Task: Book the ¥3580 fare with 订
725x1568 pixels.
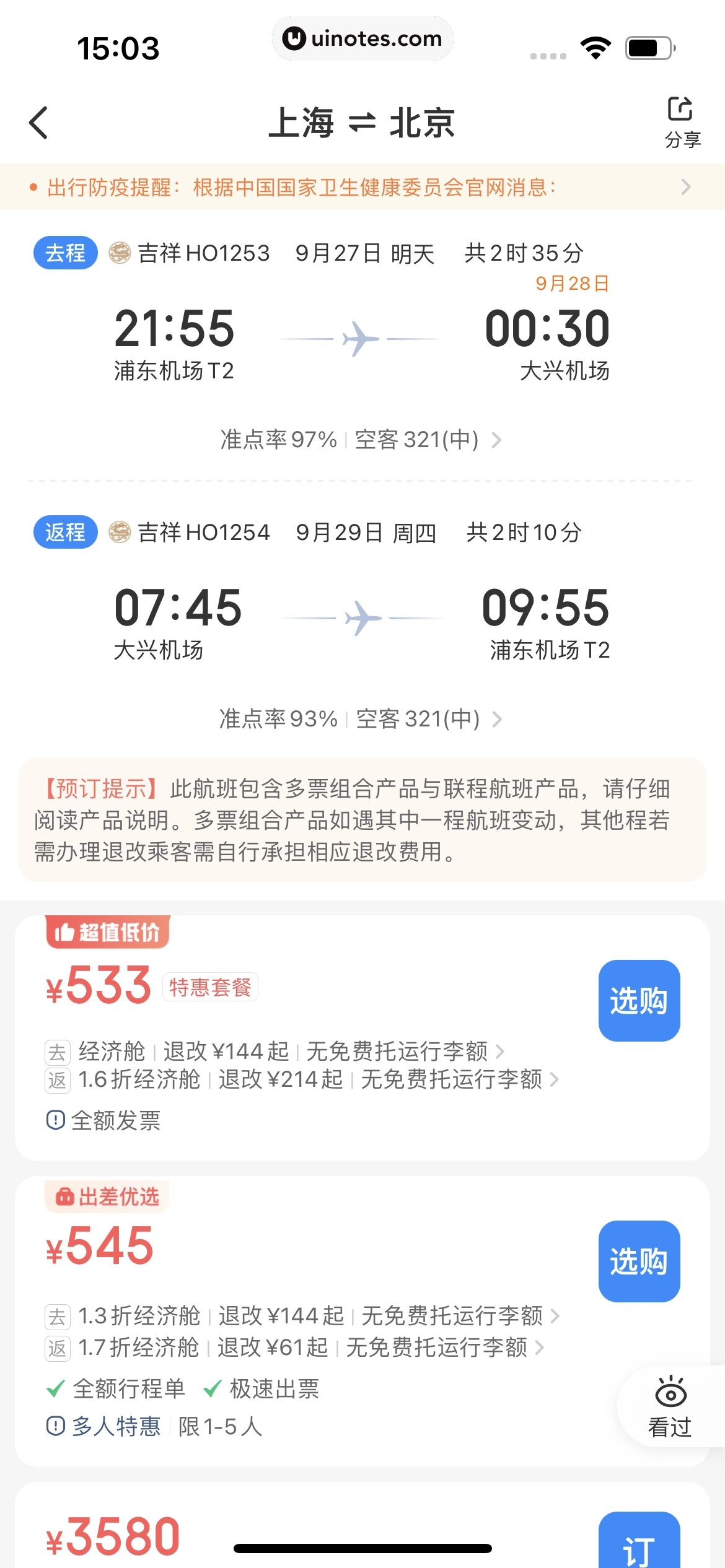Action: coord(639,1545)
